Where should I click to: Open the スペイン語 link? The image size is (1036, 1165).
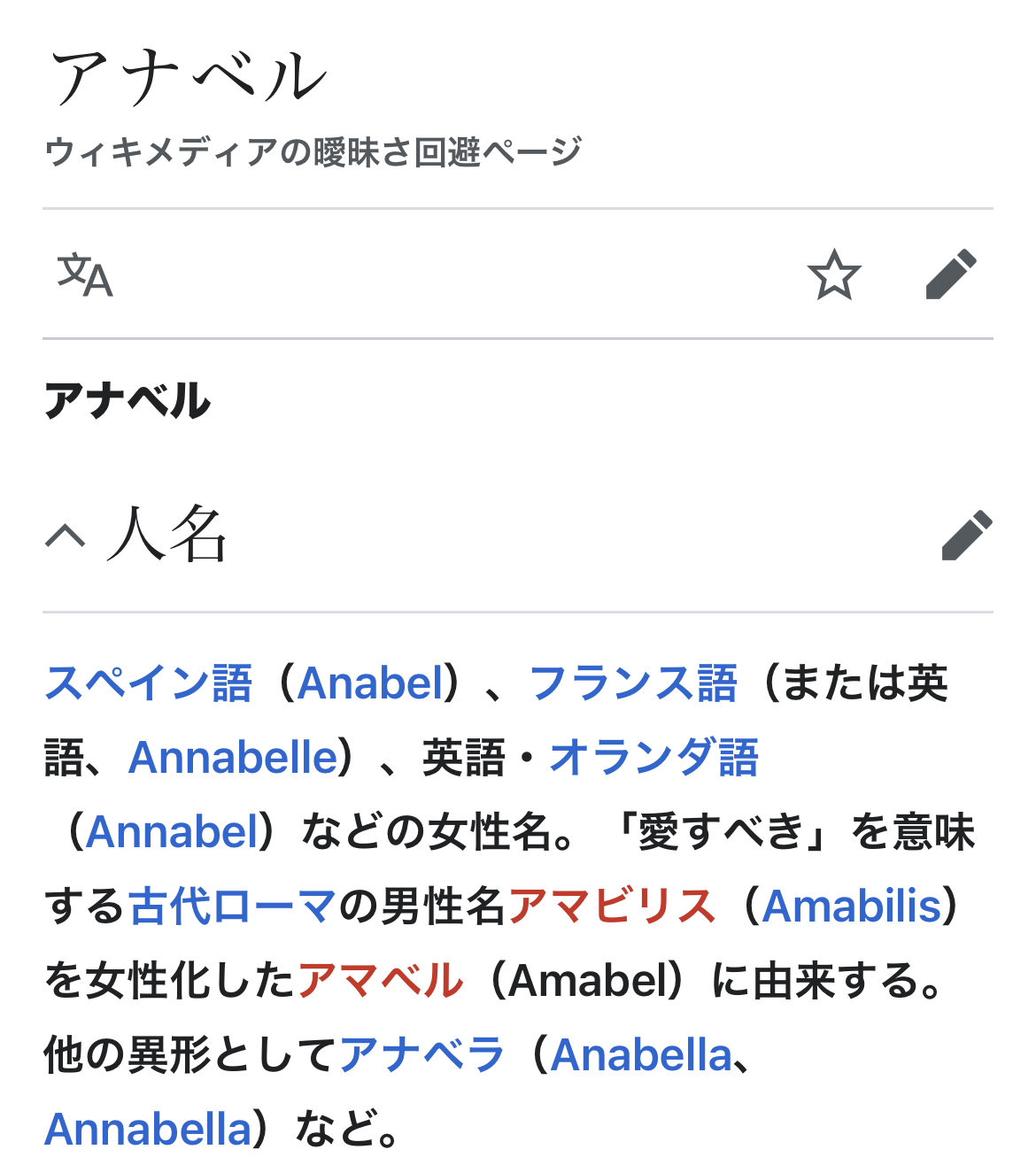coord(149,683)
